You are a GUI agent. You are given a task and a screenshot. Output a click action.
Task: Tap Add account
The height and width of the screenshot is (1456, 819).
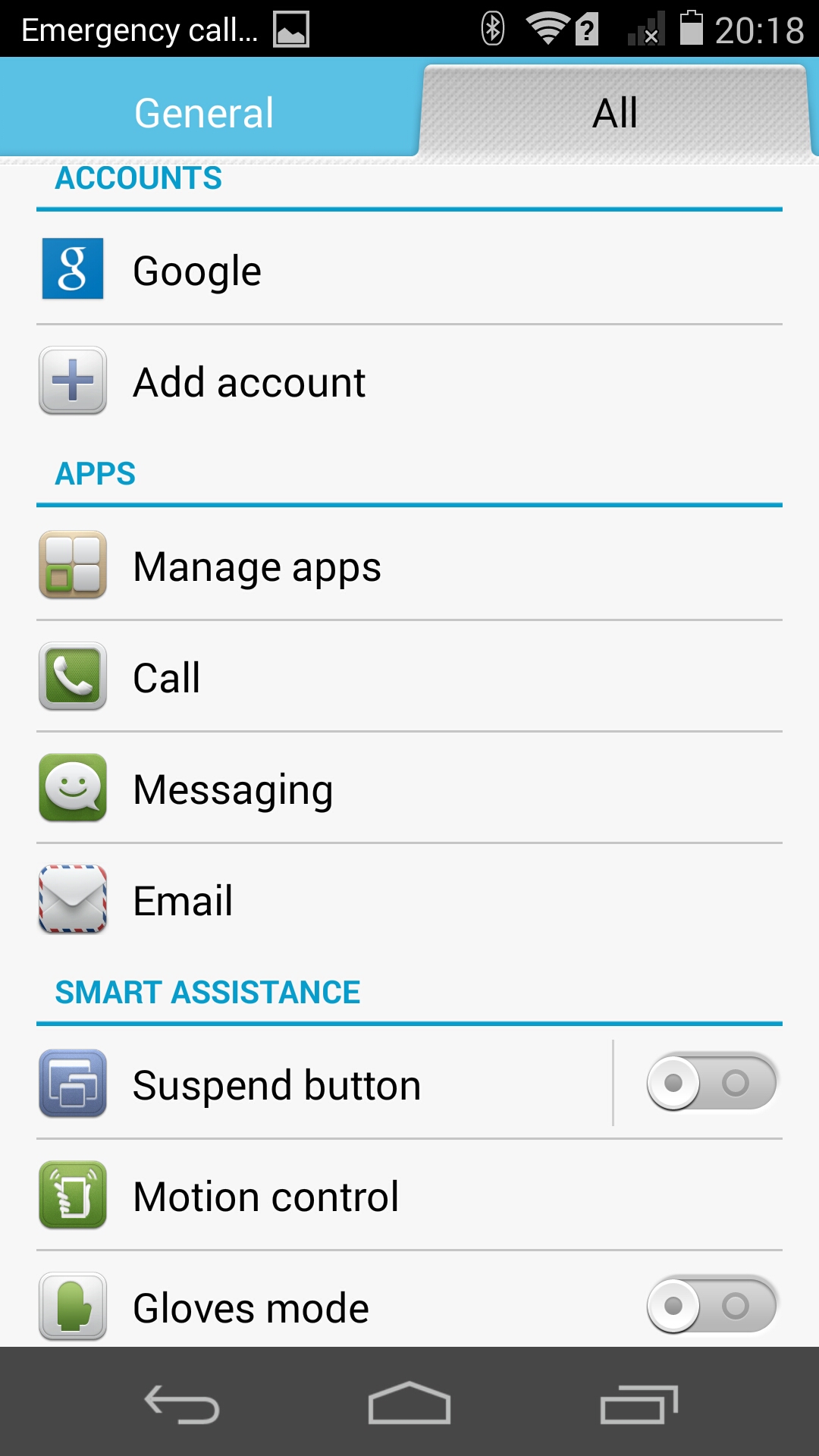point(409,381)
